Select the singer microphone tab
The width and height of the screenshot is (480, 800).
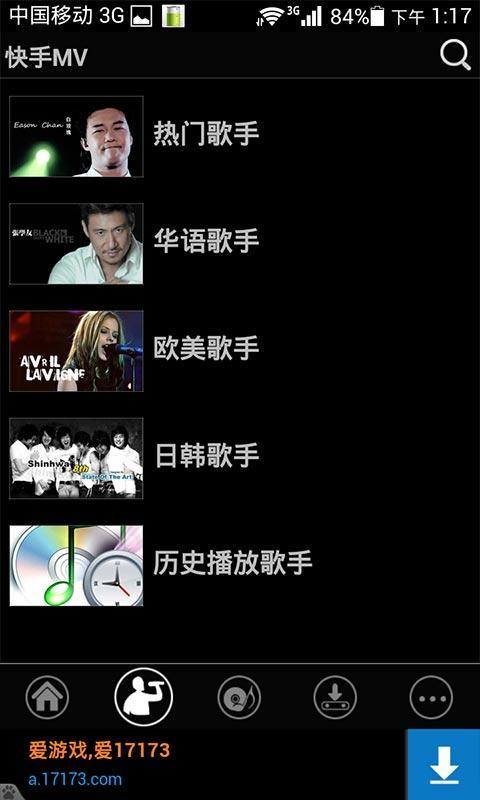click(x=144, y=697)
